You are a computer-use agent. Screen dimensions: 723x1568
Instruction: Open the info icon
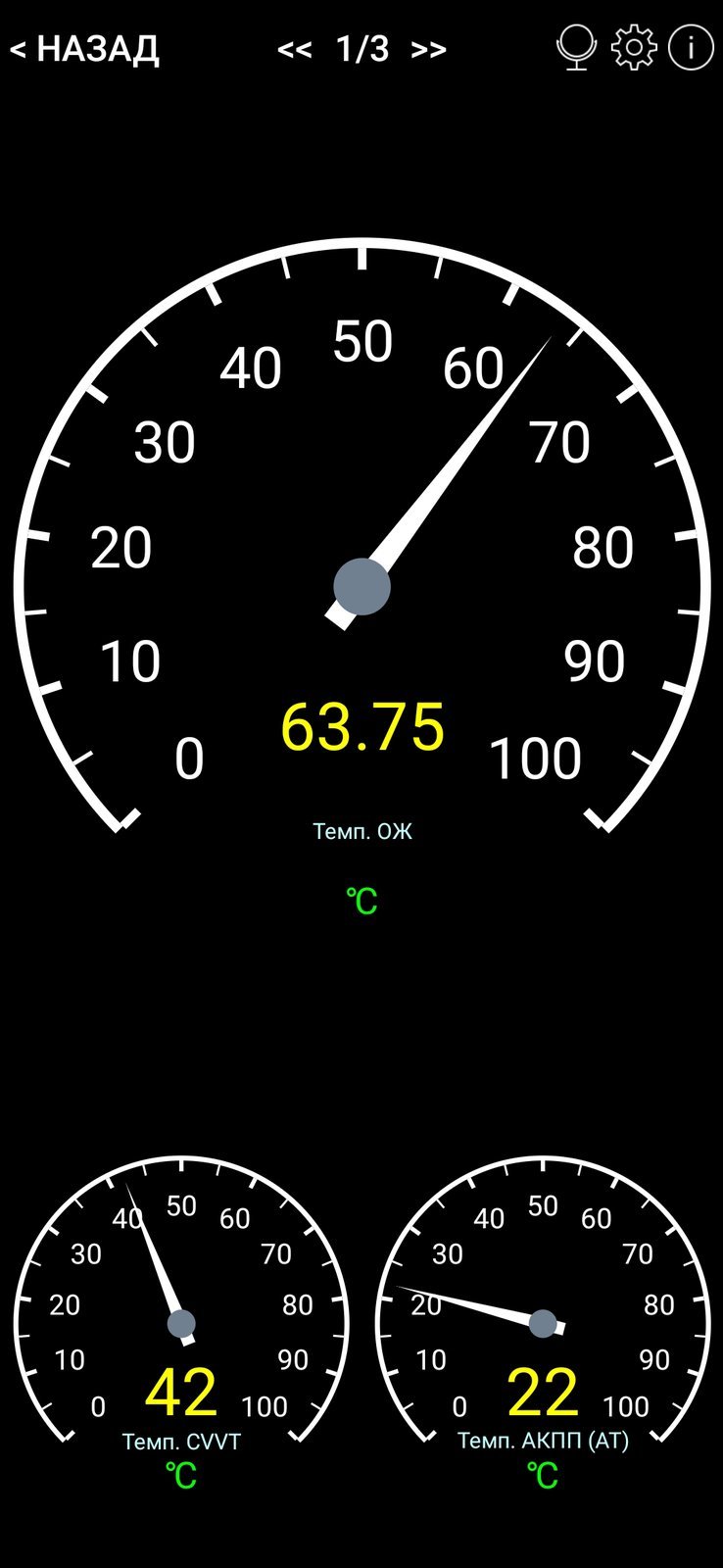691,47
